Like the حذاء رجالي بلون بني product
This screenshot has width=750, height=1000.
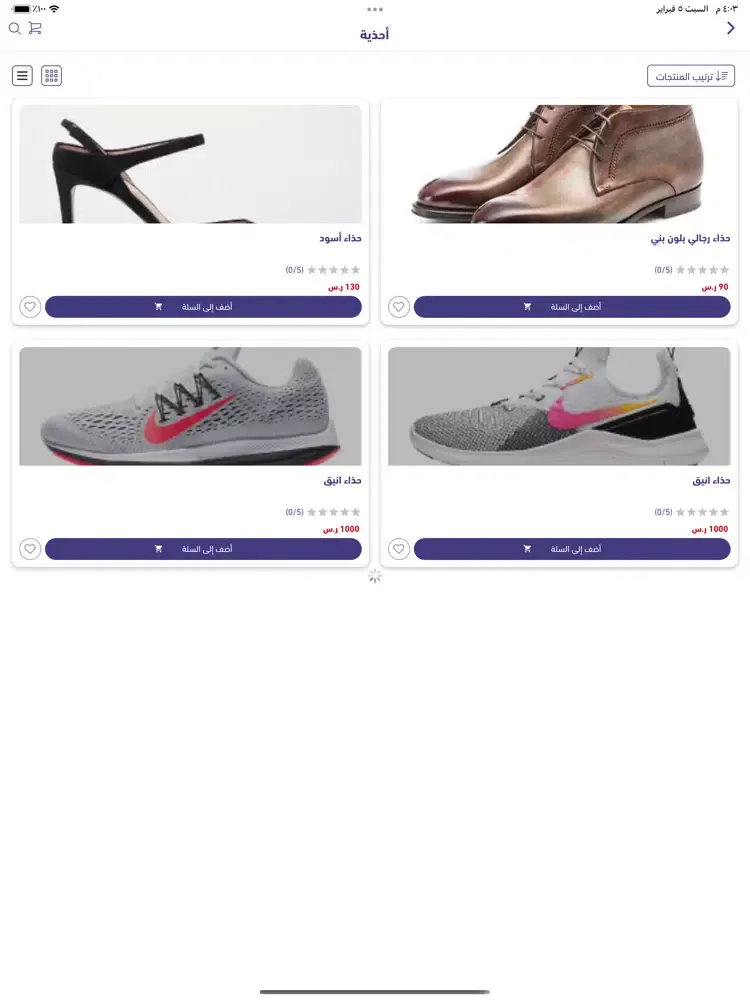[399, 307]
